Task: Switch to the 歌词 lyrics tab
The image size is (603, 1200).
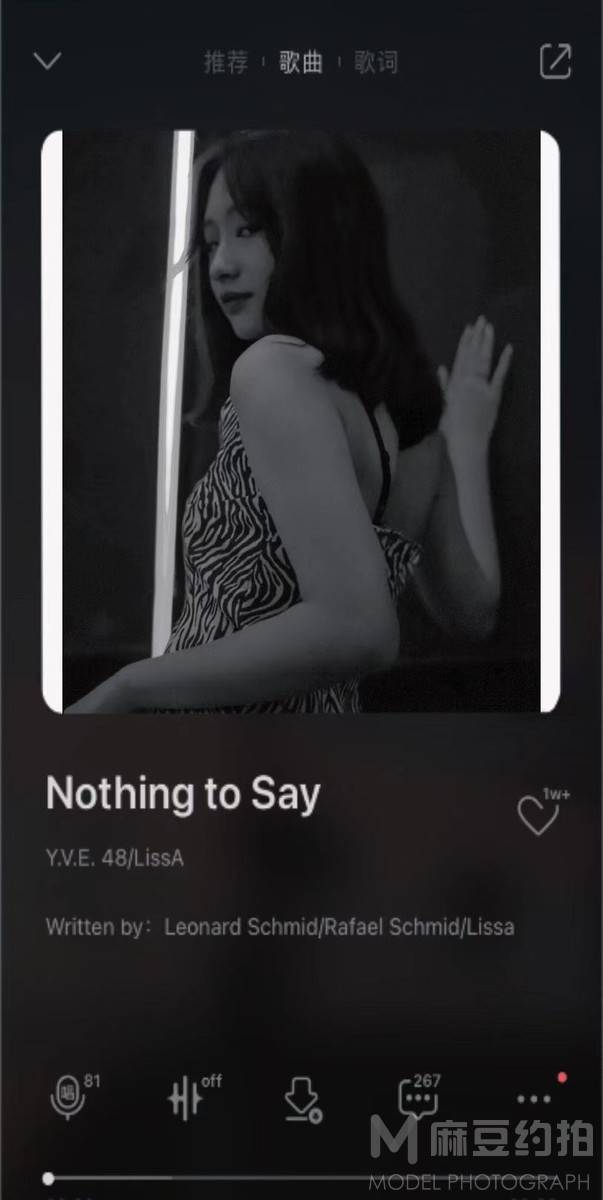Action: 376,62
